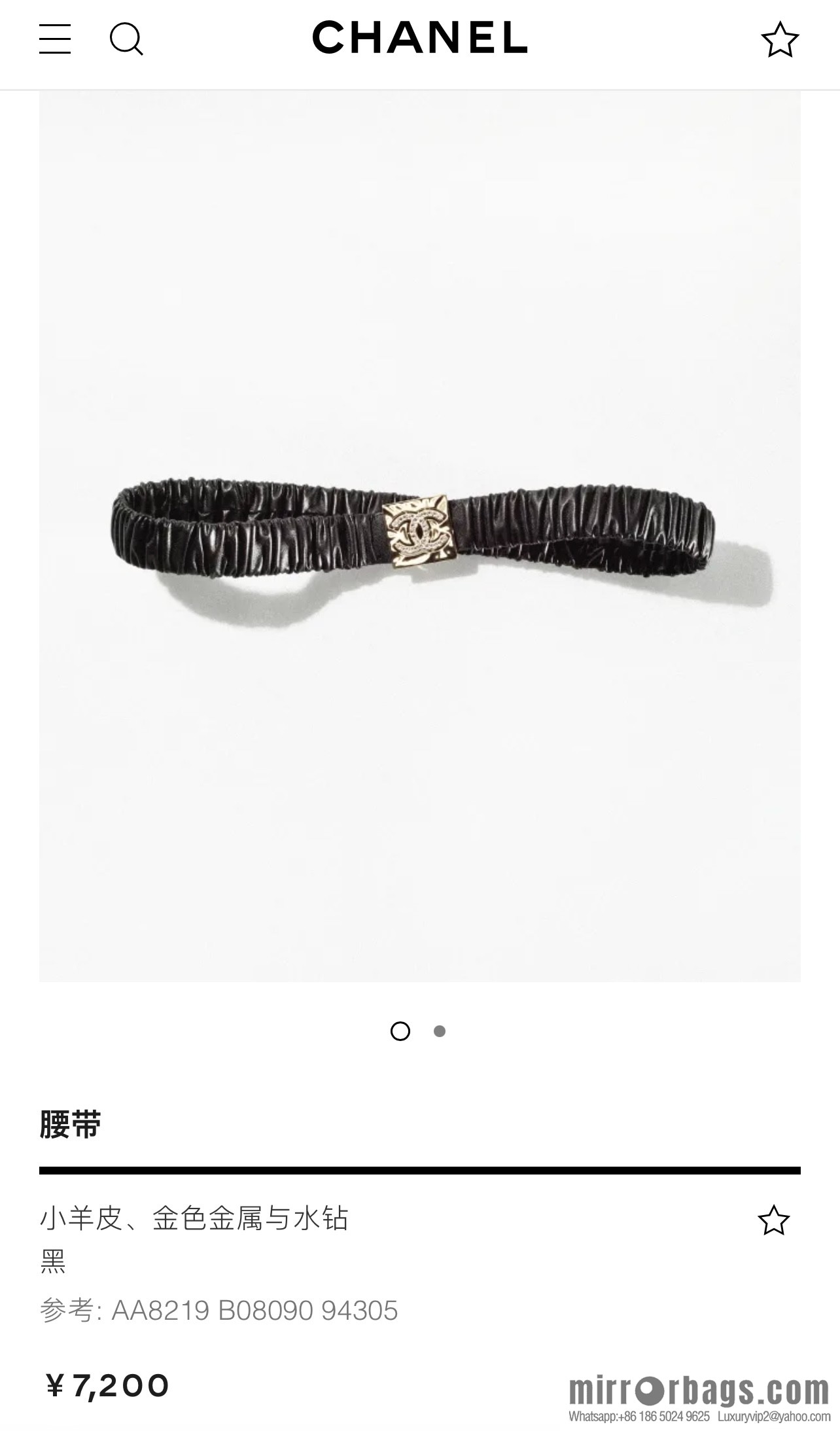Click the carousel pagination control area
The image size is (840, 1431).
click(420, 1029)
